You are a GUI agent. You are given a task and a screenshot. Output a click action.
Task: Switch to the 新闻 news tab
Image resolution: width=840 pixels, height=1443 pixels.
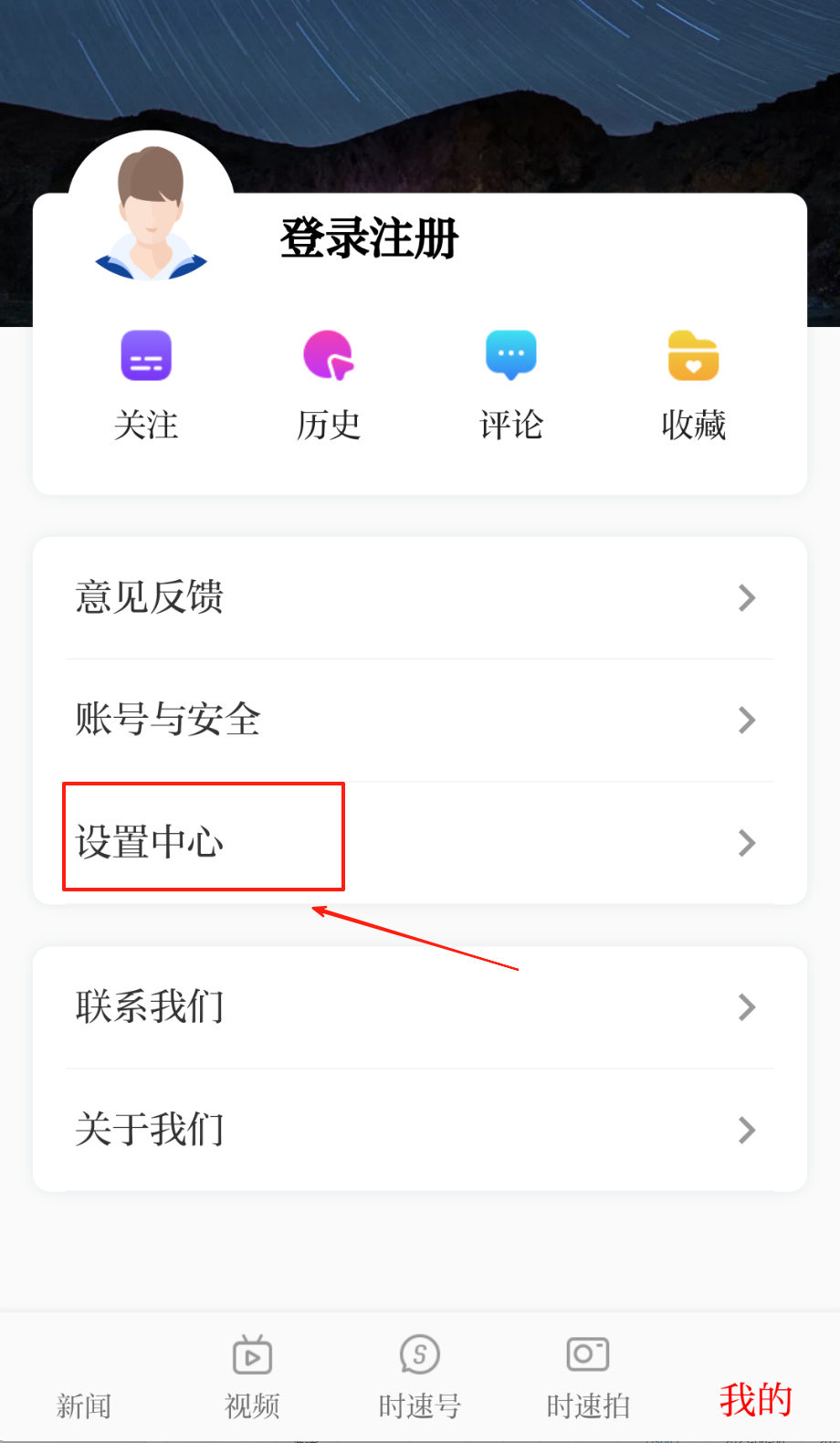point(84,1388)
